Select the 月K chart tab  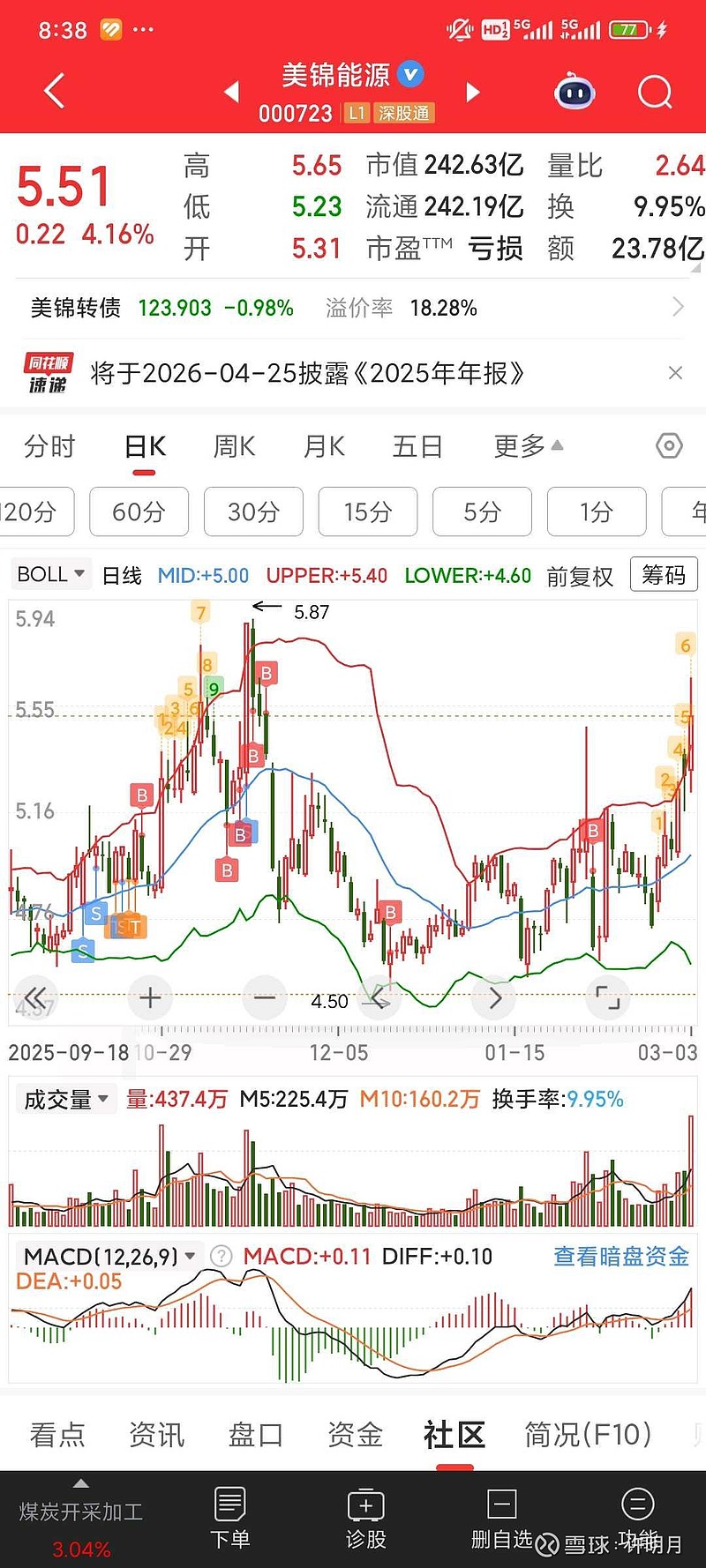pos(324,446)
